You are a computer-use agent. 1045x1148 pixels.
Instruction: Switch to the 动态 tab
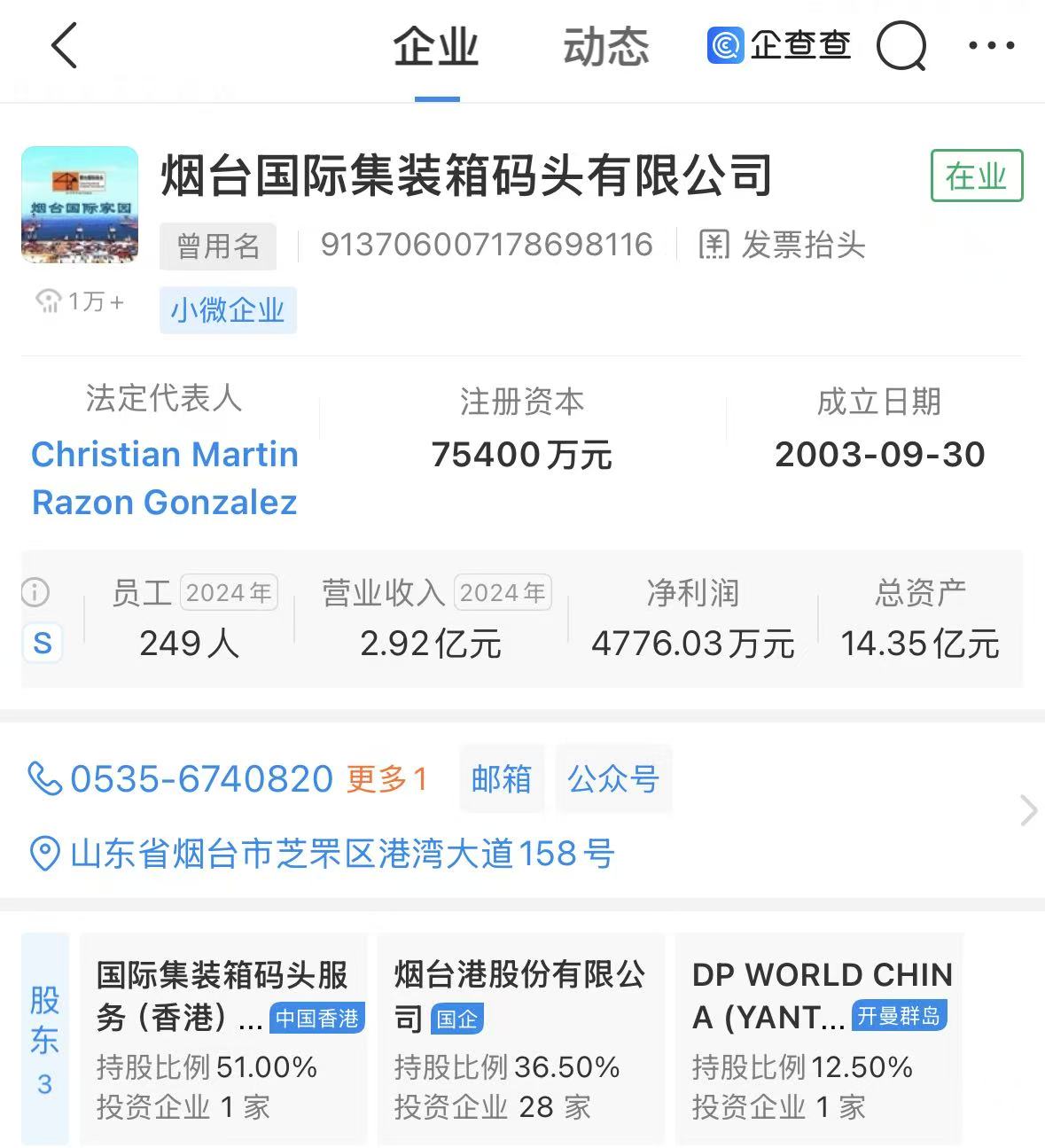pos(606,48)
